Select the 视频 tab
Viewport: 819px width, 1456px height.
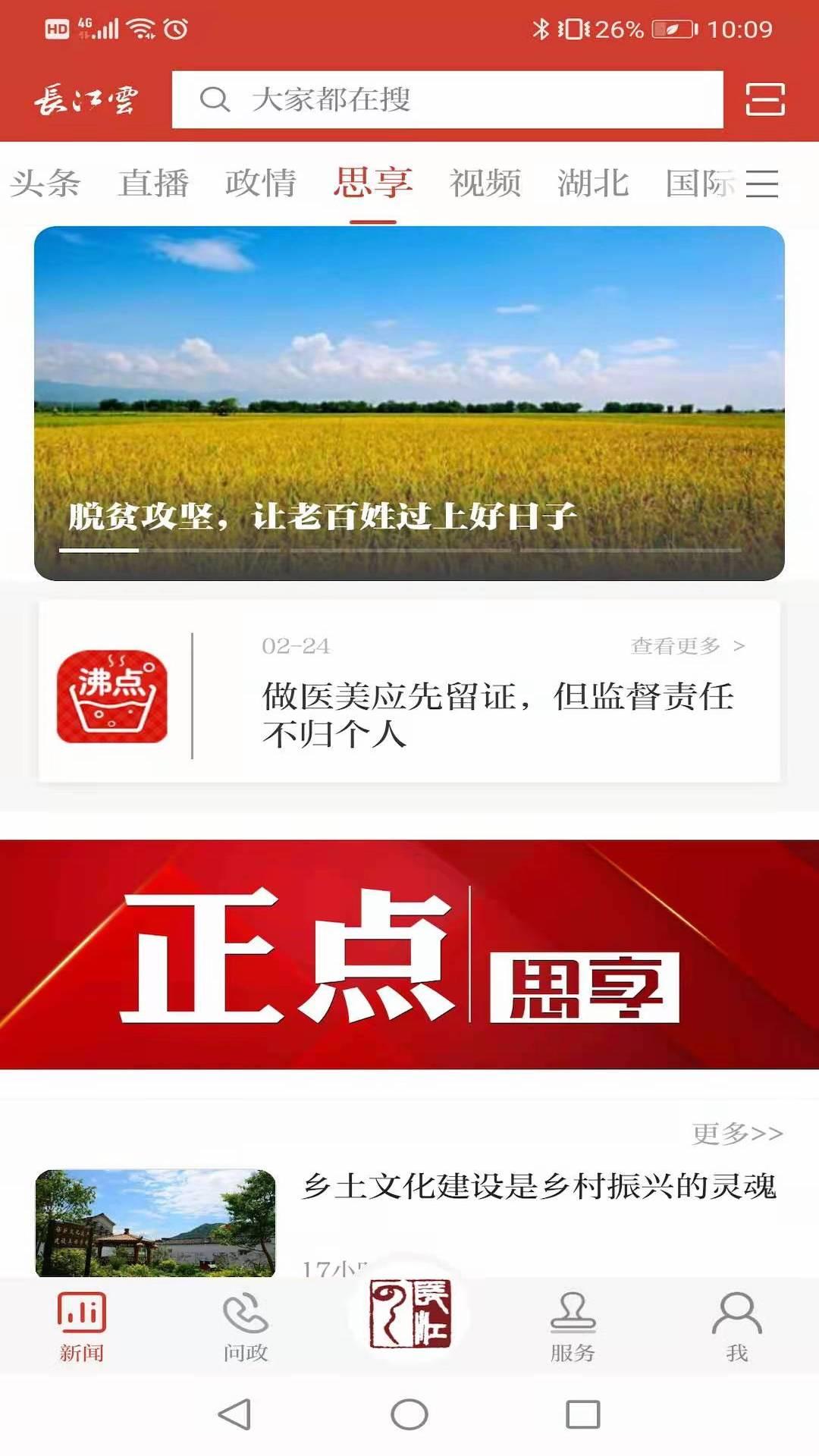[485, 184]
